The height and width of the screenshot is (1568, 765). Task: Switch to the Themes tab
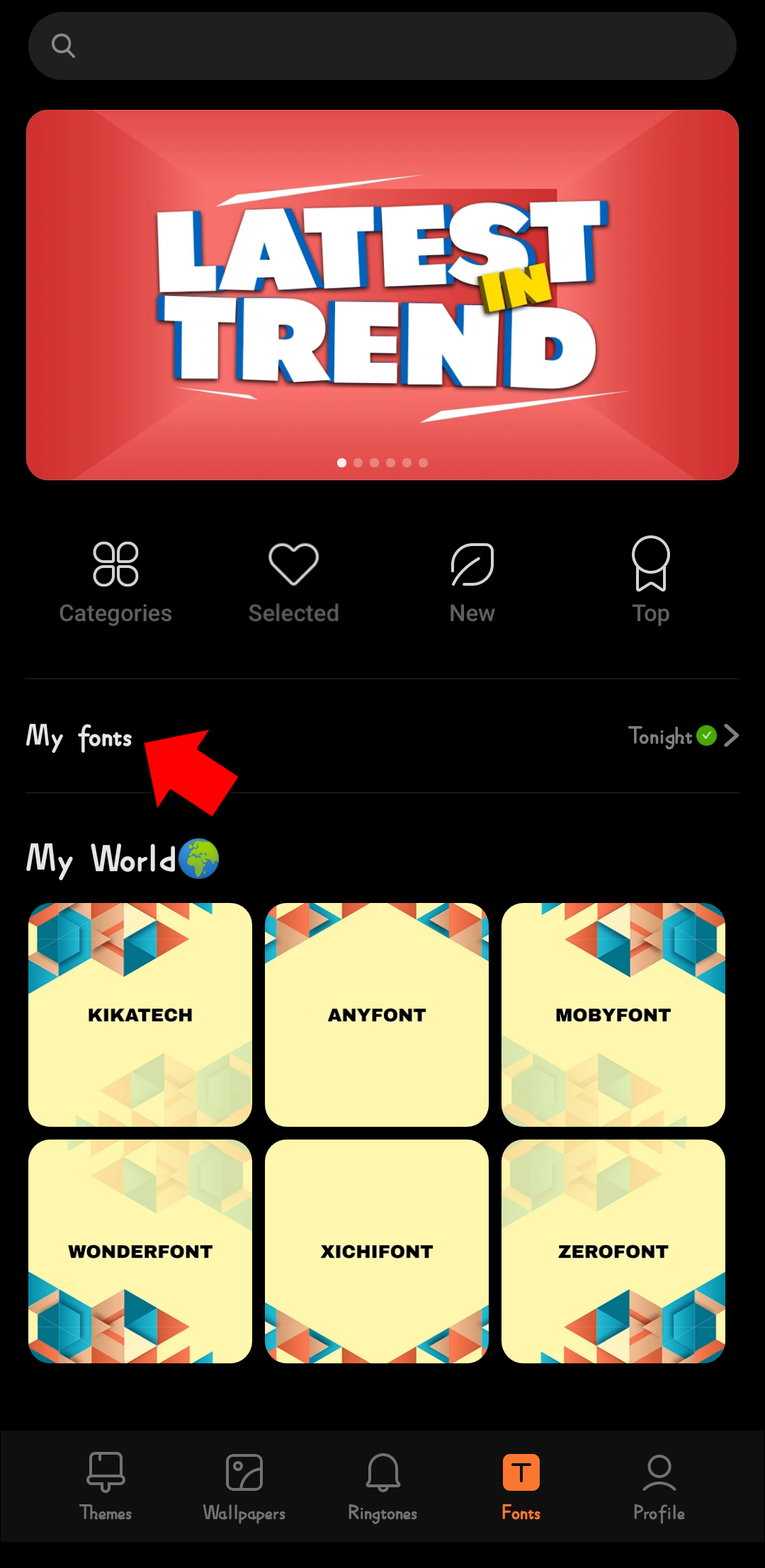point(106,1486)
